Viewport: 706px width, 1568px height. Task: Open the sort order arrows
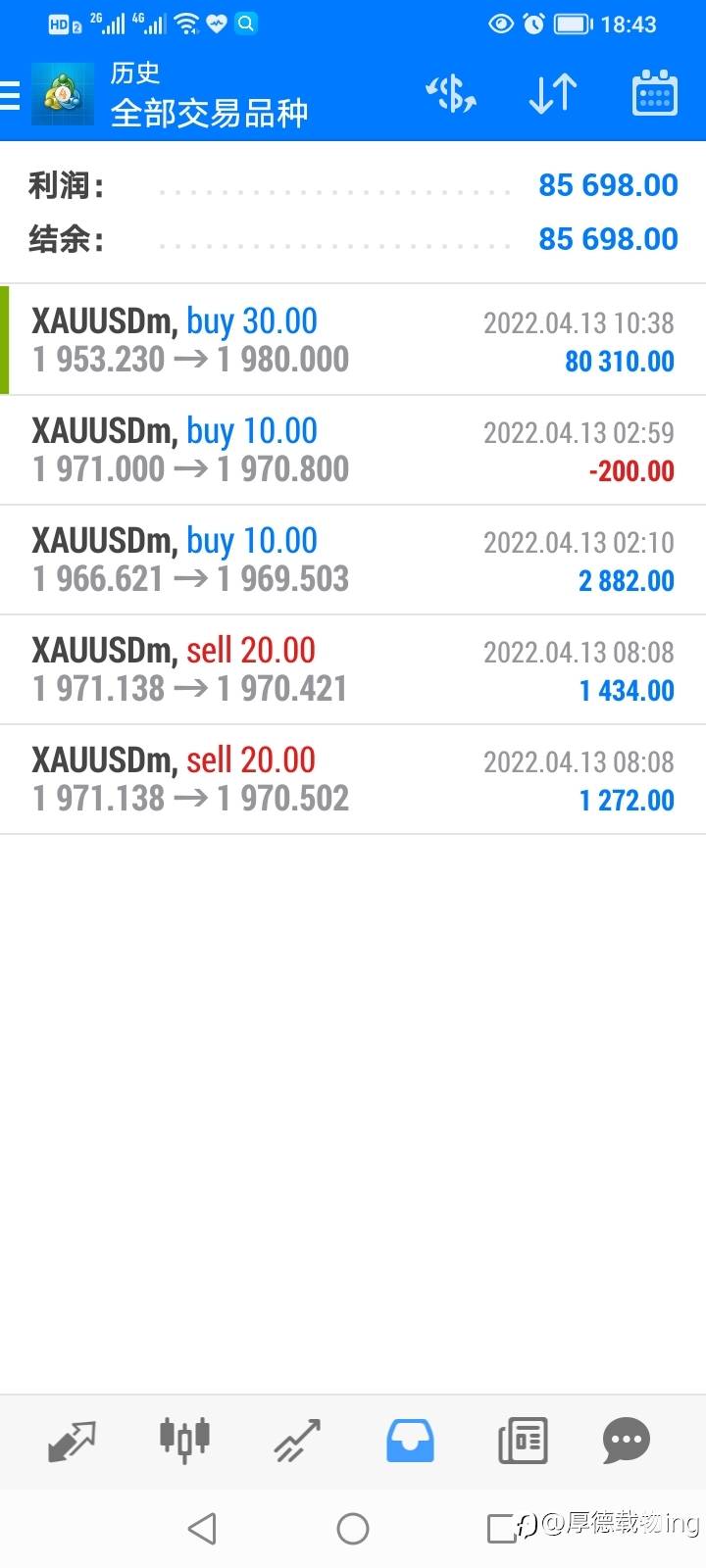click(553, 95)
